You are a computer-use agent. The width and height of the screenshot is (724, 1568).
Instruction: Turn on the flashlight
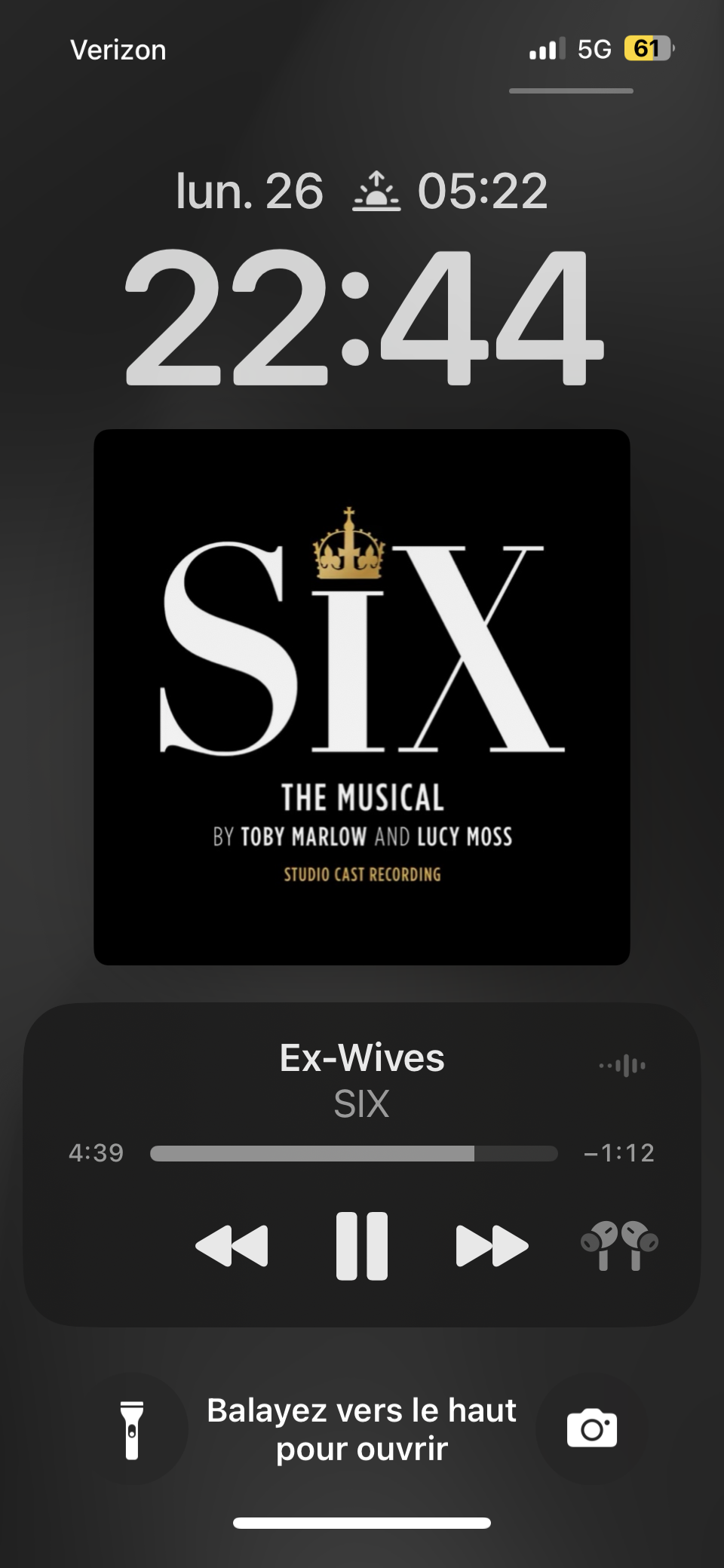coord(132,1429)
